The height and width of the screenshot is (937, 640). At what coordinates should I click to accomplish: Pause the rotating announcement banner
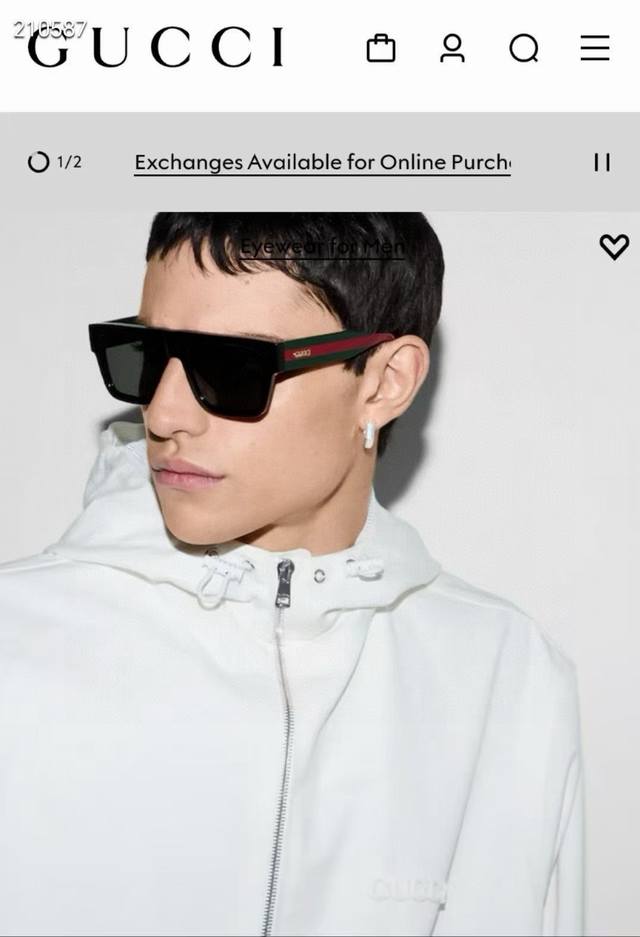[x=602, y=162]
